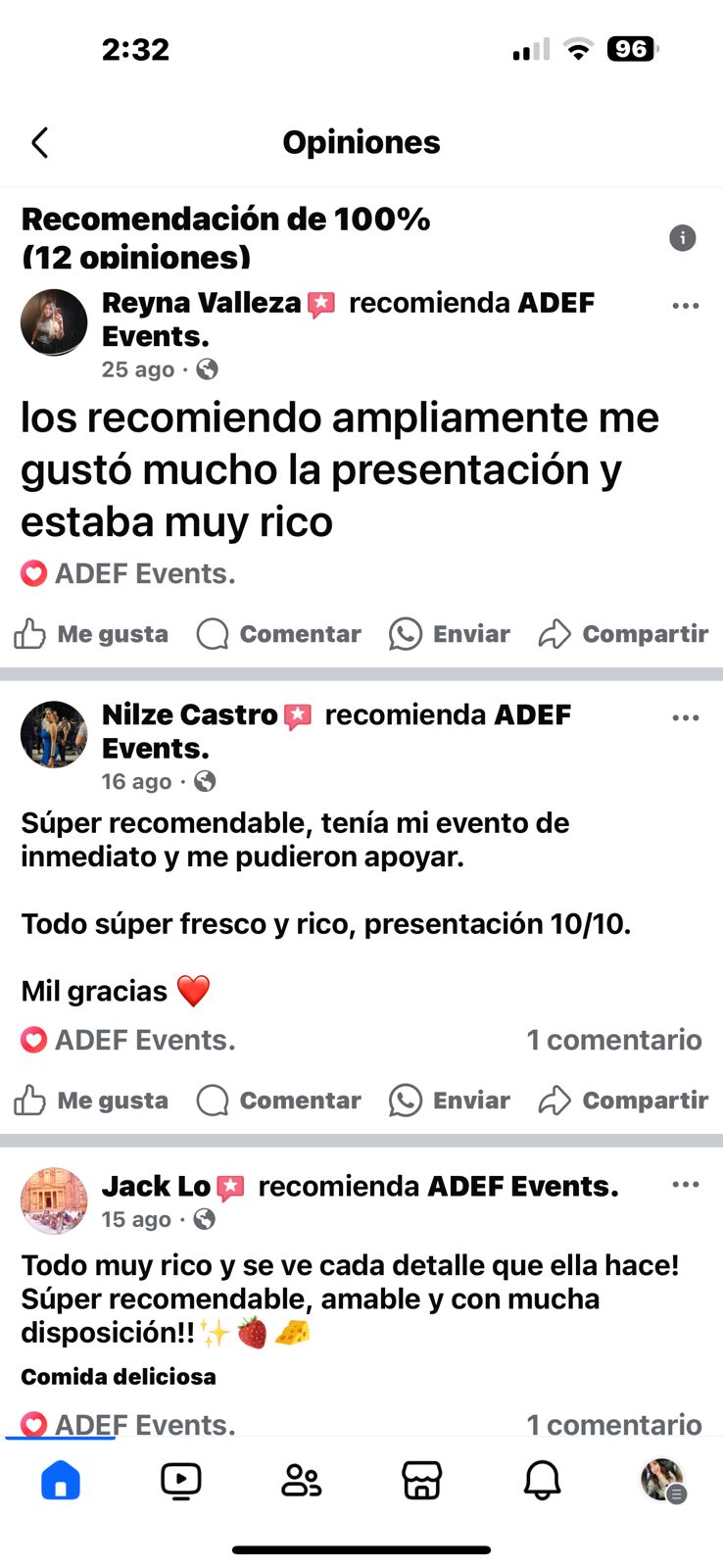This screenshot has width=723, height=1568.
Task: Open options menu on Reyna Valleza's review
Action: [x=685, y=306]
